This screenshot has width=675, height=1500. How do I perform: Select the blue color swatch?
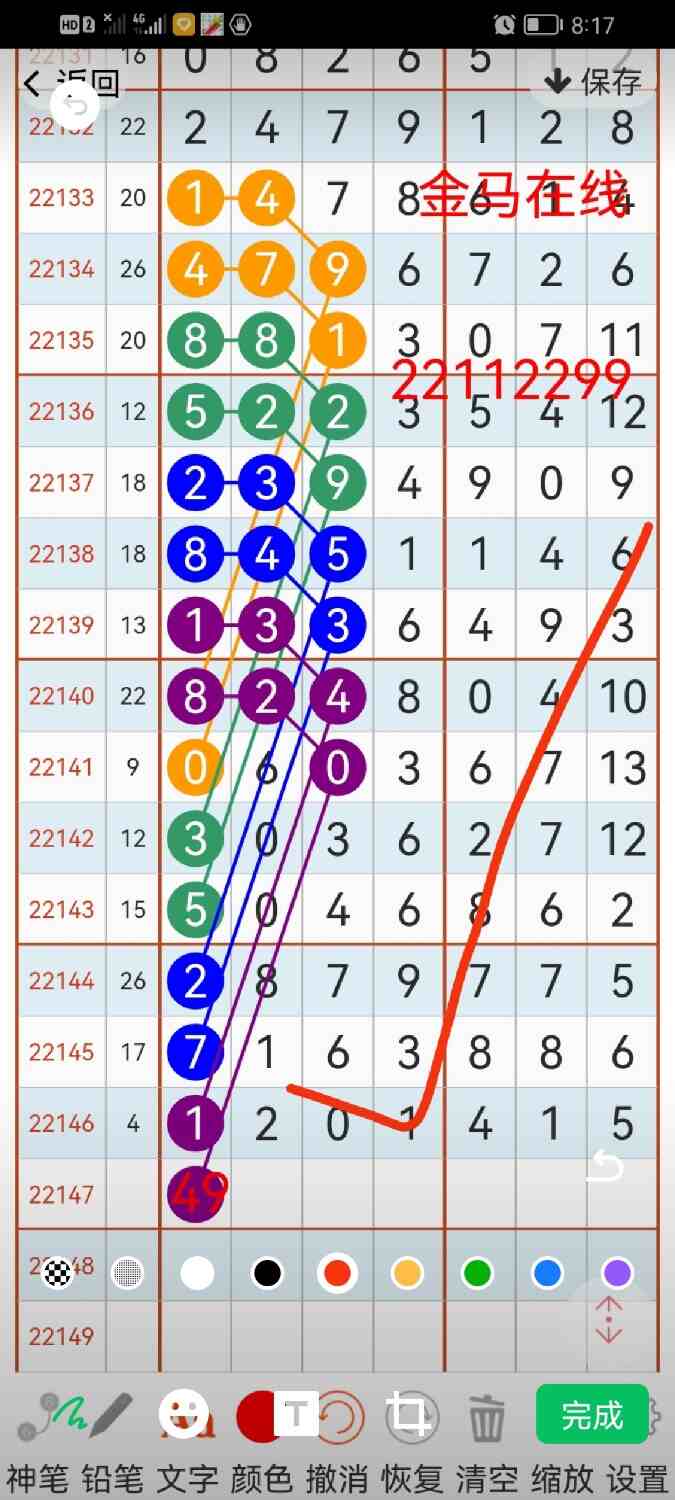tap(547, 1273)
